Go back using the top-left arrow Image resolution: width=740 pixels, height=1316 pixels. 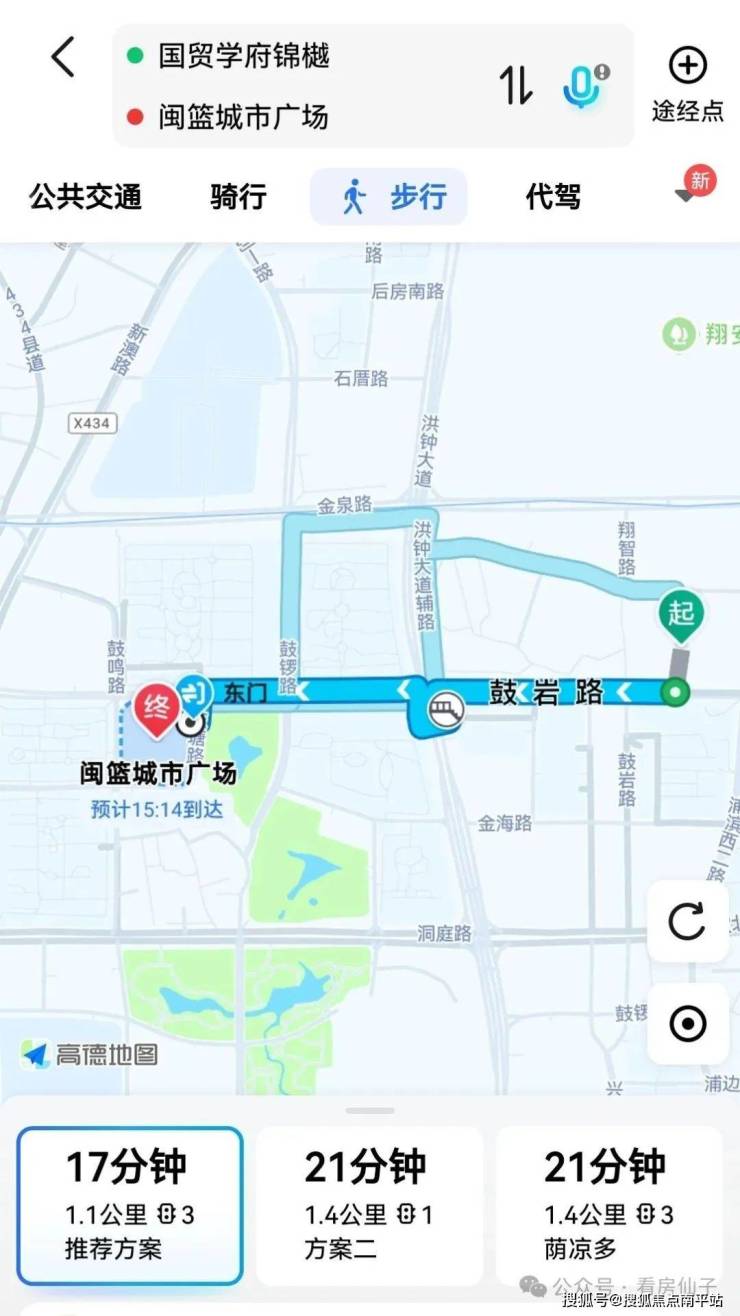pyautogui.click(x=63, y=58)
